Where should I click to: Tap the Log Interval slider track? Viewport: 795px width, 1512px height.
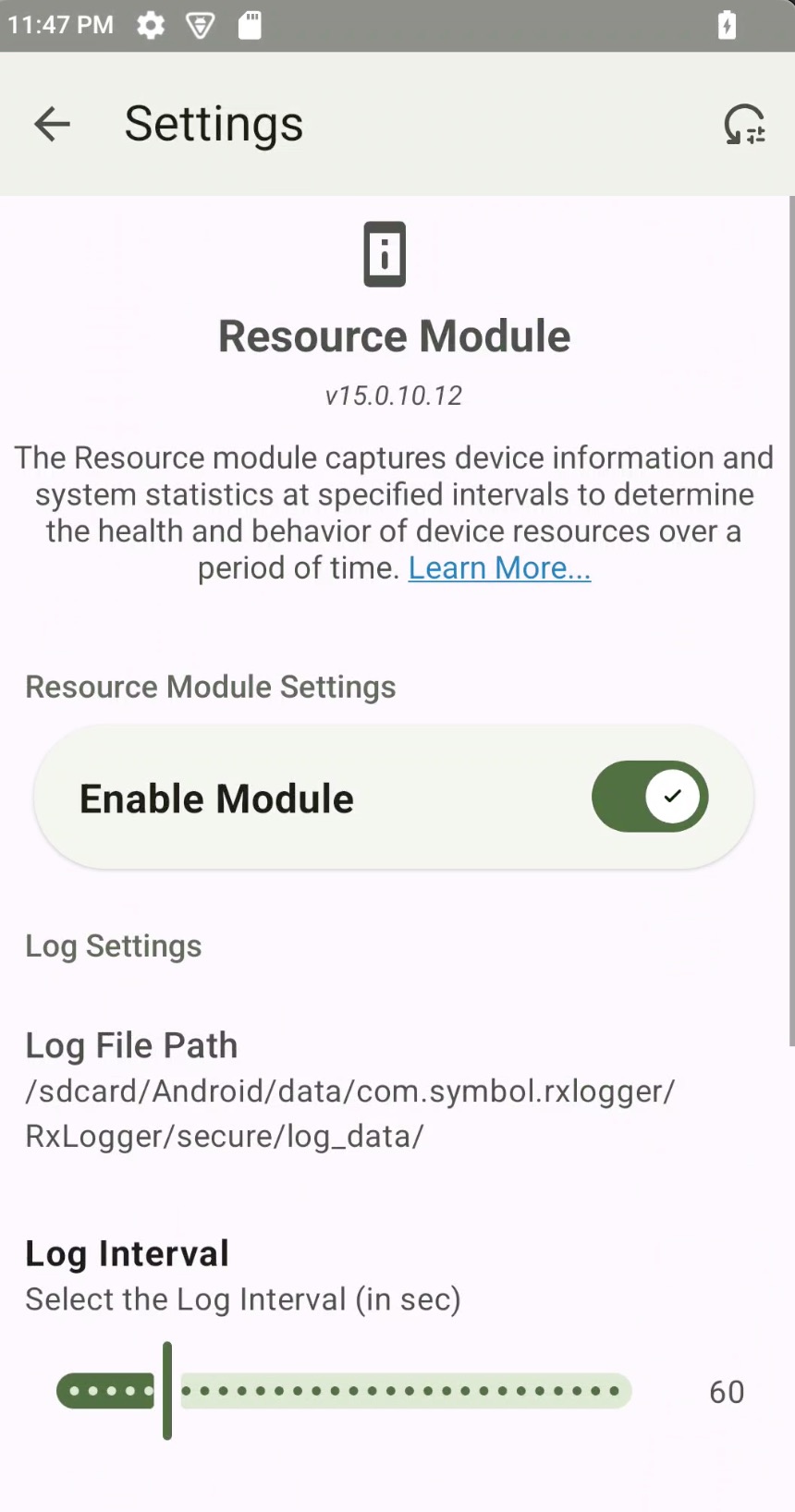pyautogui.click(x=405, y=1391)
